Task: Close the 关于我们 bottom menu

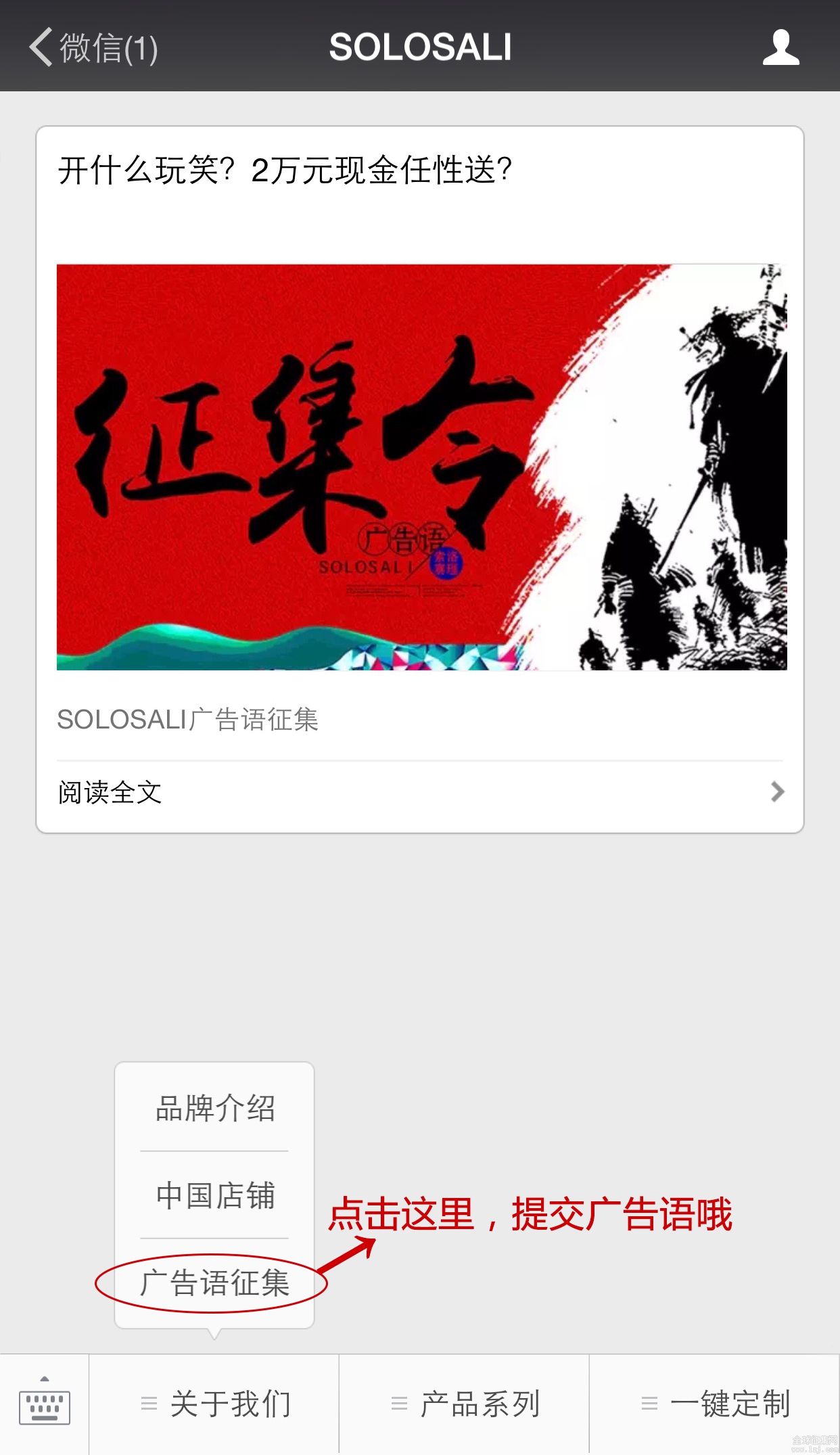Action: [214, 1404]
